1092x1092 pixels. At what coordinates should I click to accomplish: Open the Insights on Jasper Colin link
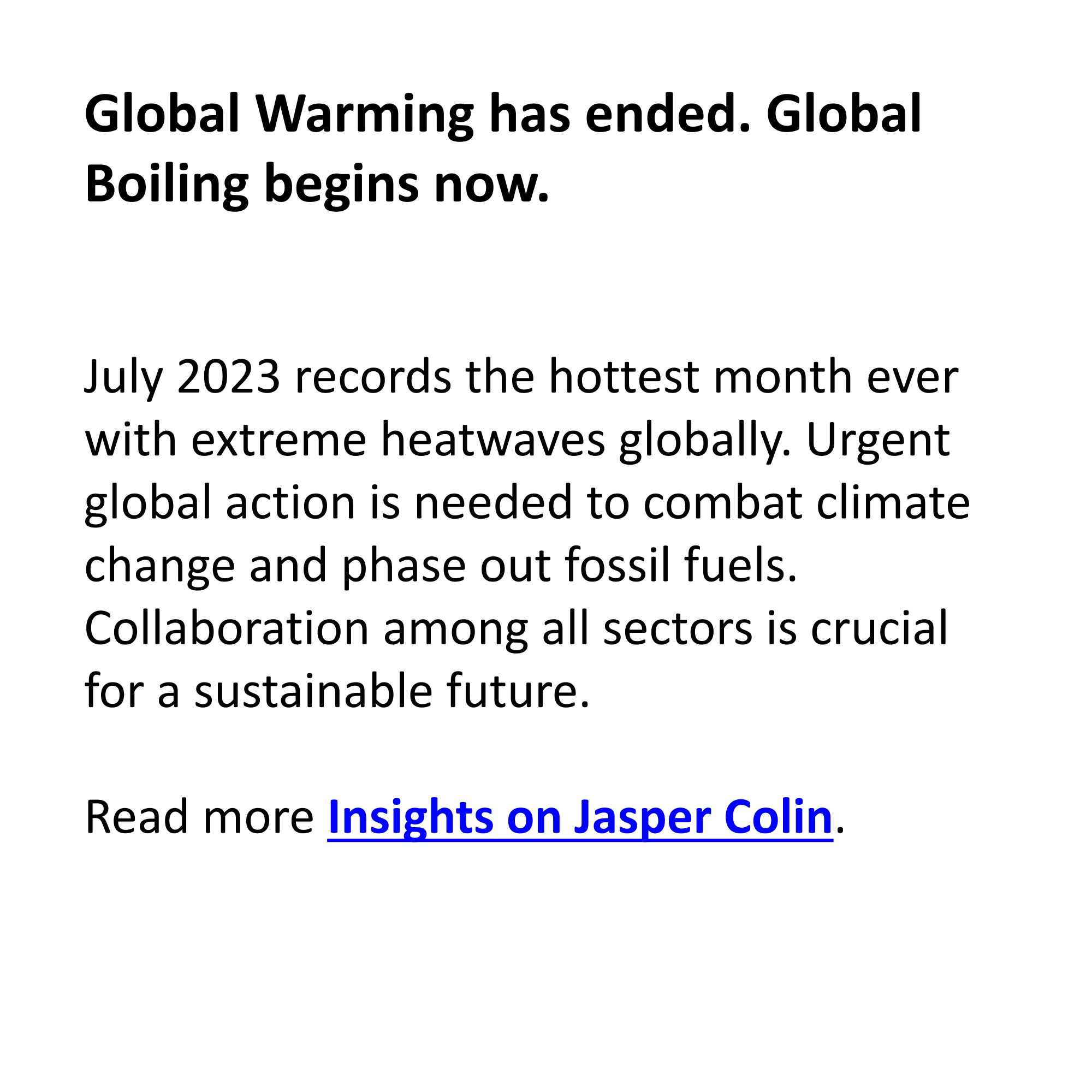click(580, 818)
